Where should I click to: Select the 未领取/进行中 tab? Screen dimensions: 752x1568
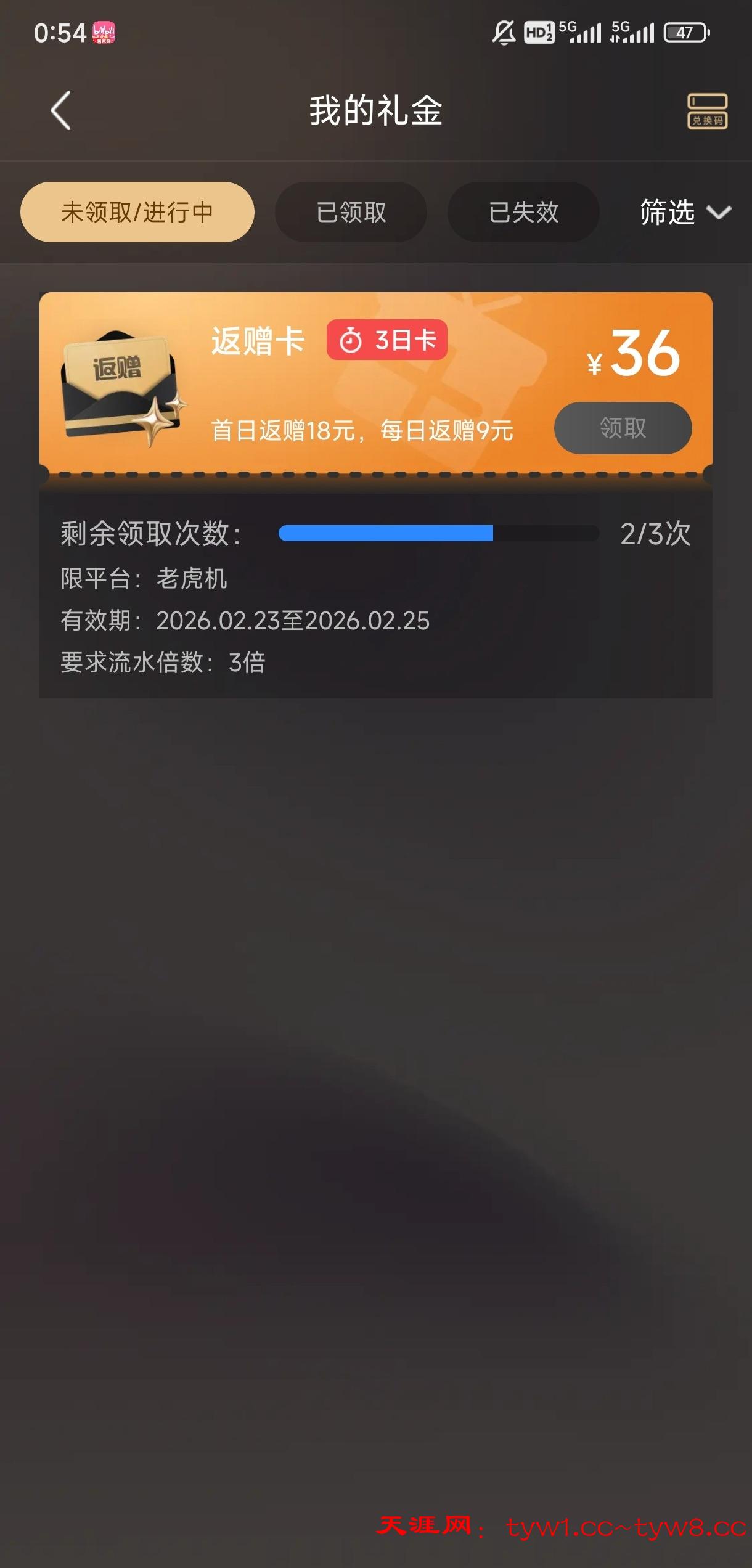point(137,212)
